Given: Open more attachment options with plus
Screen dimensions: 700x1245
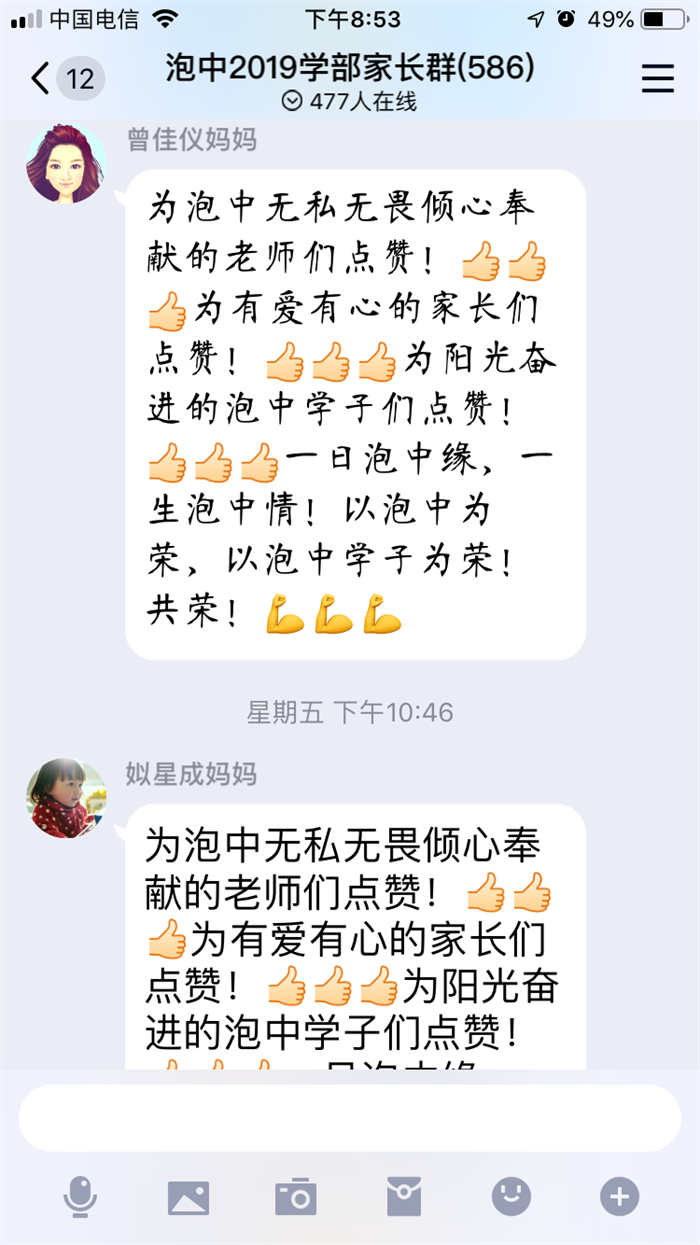Looking at the screenshot, I should (619, 1196).
